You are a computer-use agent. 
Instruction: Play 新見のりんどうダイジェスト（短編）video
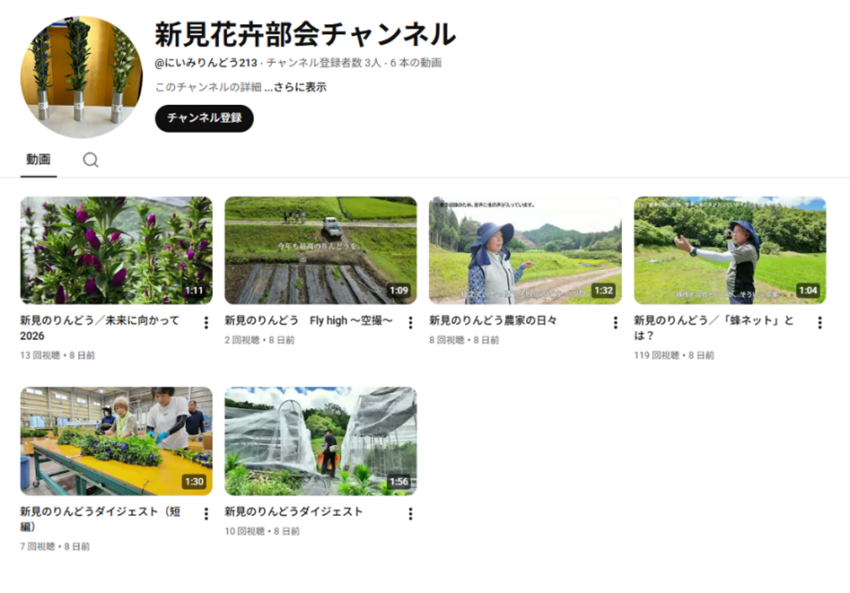point(116,441)
